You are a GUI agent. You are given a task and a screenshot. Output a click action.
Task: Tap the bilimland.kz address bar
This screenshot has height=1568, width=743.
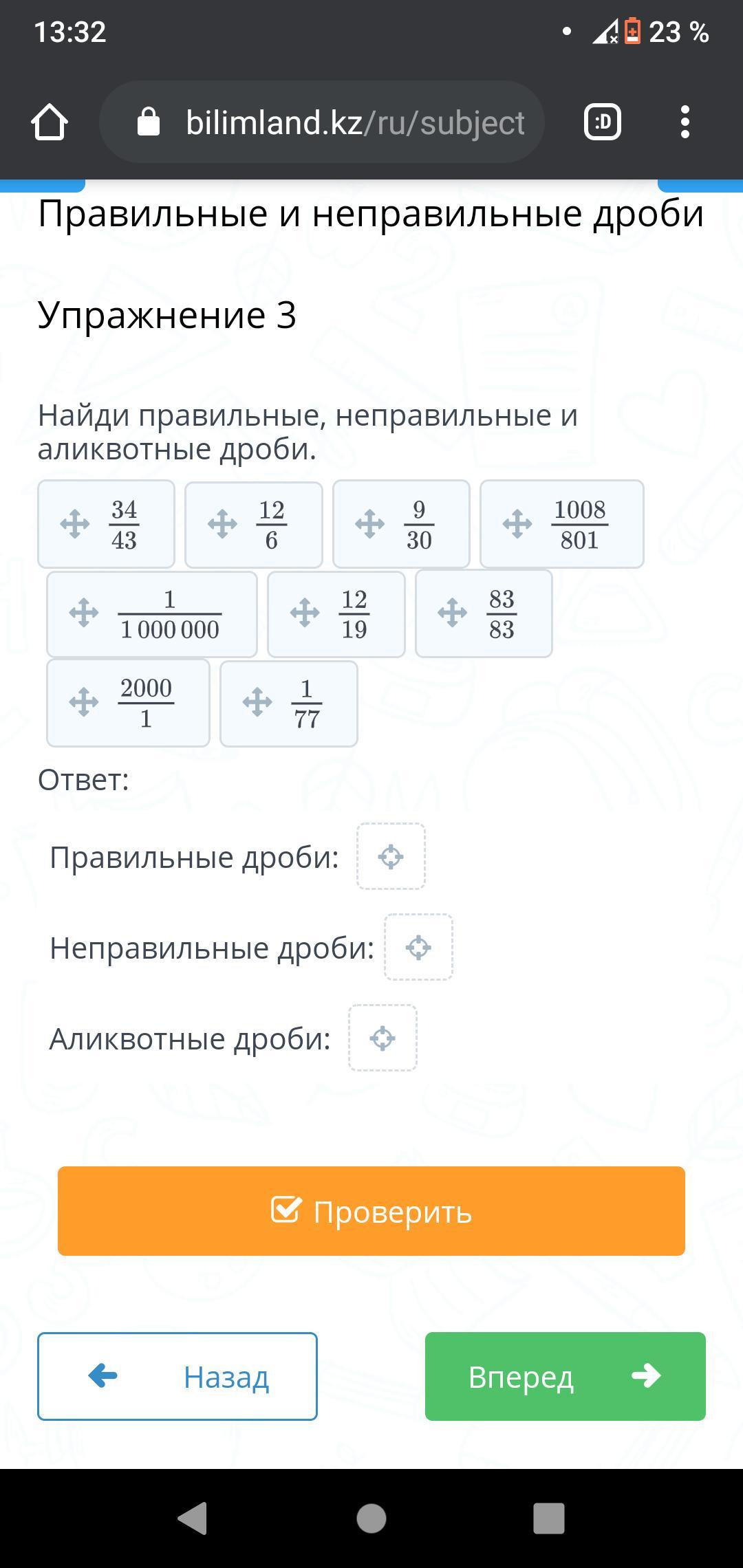point(322,122)
